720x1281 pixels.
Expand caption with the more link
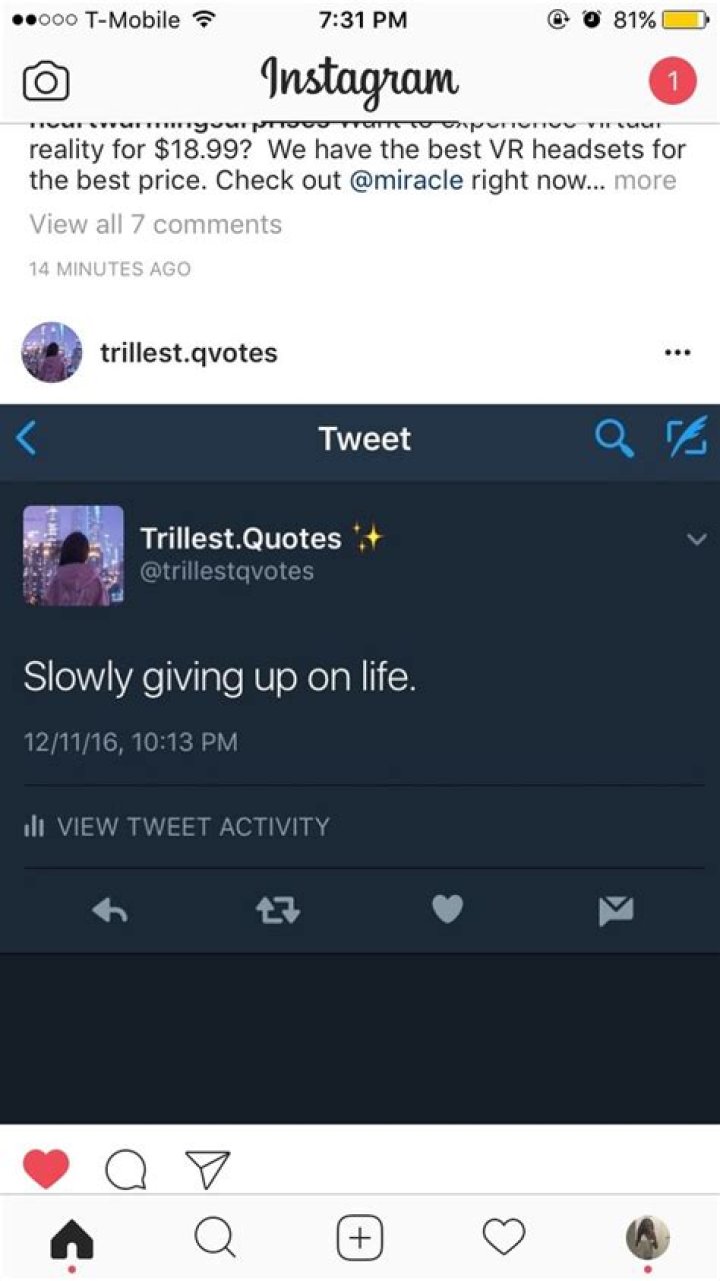pyautogui.click(x=645, y=181)
